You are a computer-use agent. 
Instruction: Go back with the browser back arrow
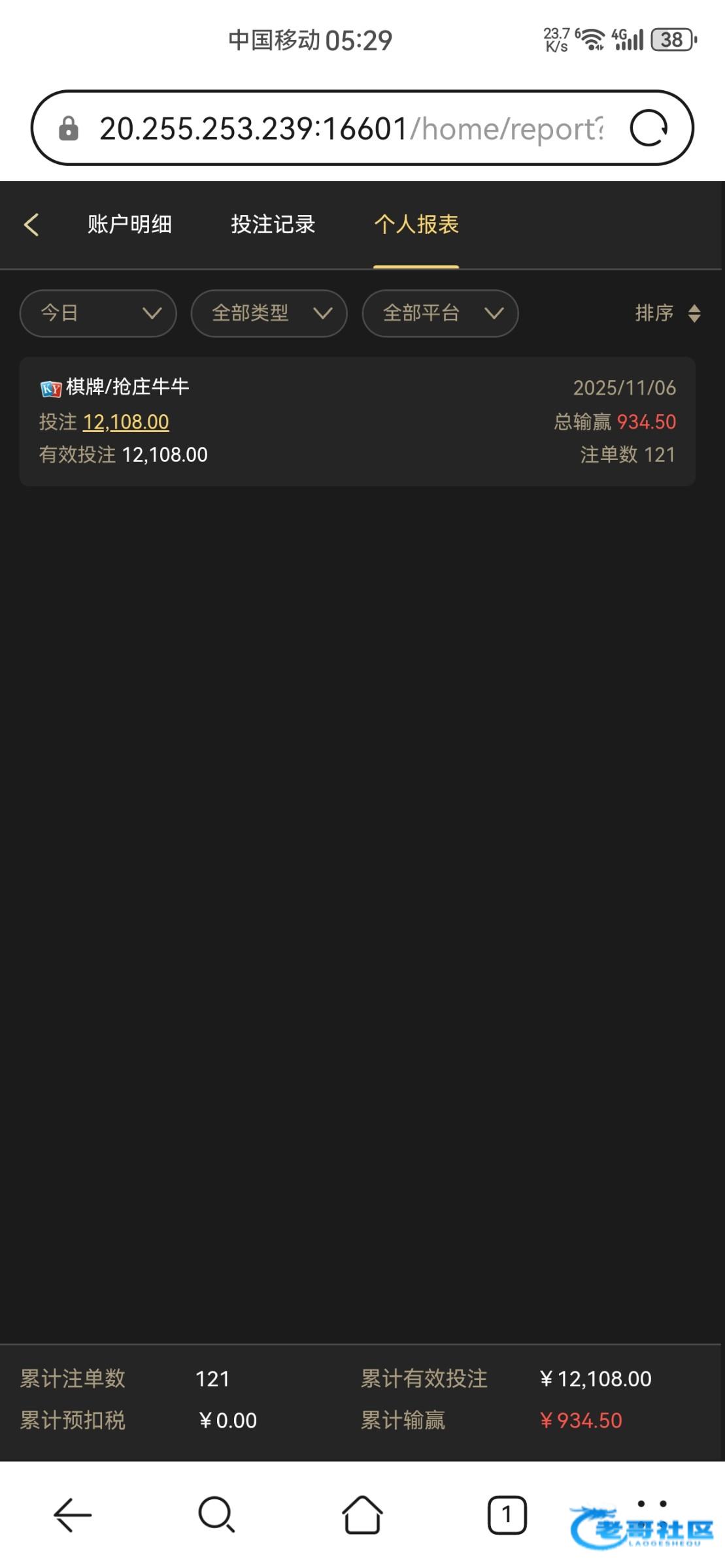[72, 1514]
